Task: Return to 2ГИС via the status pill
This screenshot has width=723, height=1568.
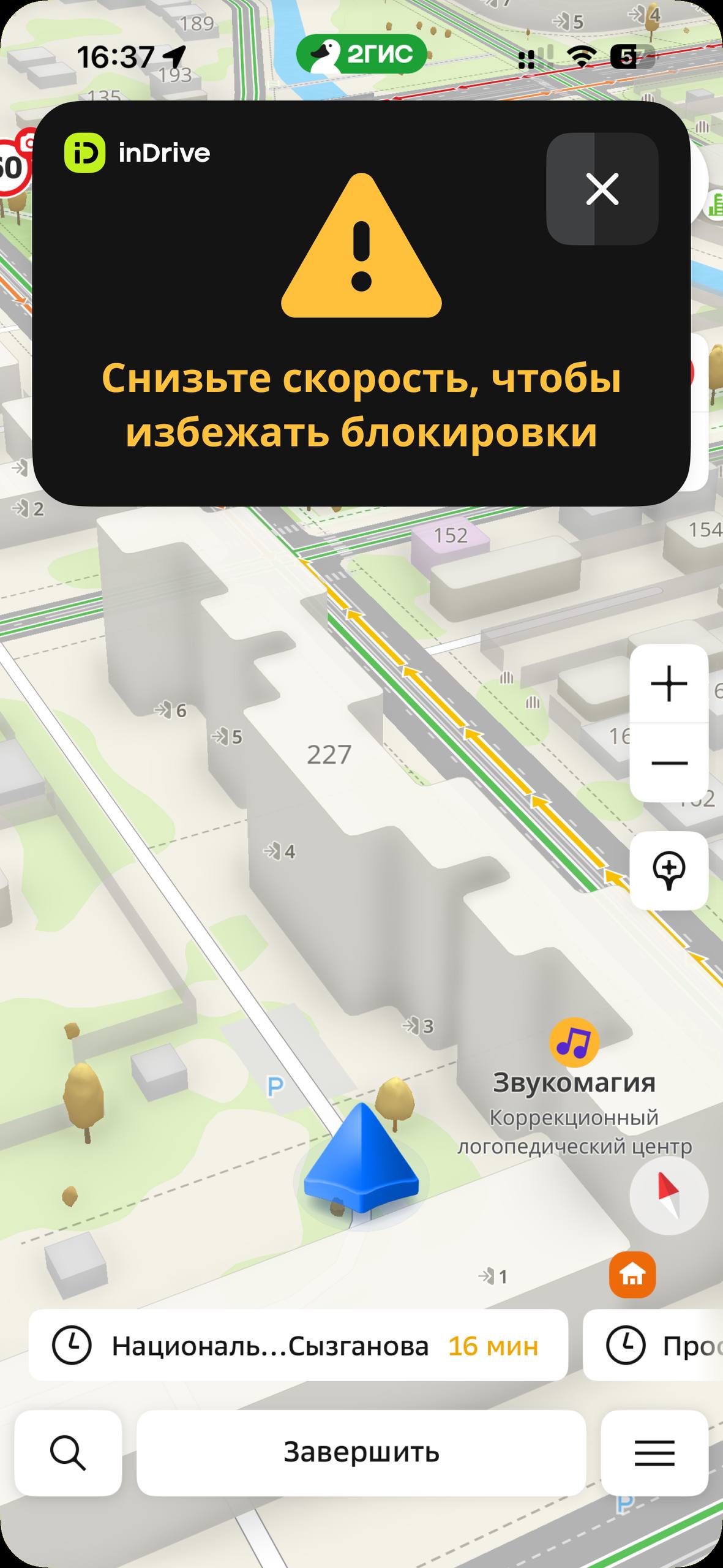Action: [361, 55]
